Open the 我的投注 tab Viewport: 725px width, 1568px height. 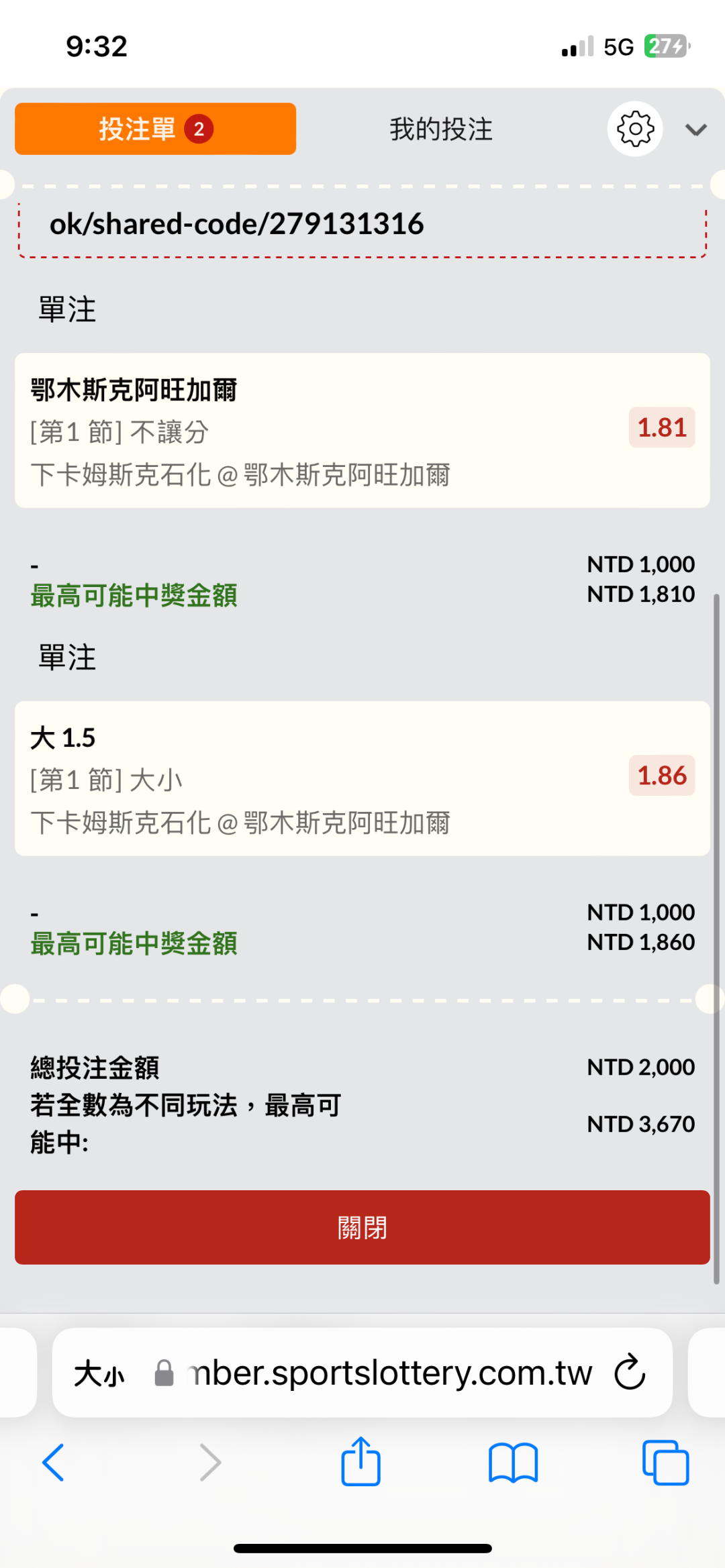[441, 129]
